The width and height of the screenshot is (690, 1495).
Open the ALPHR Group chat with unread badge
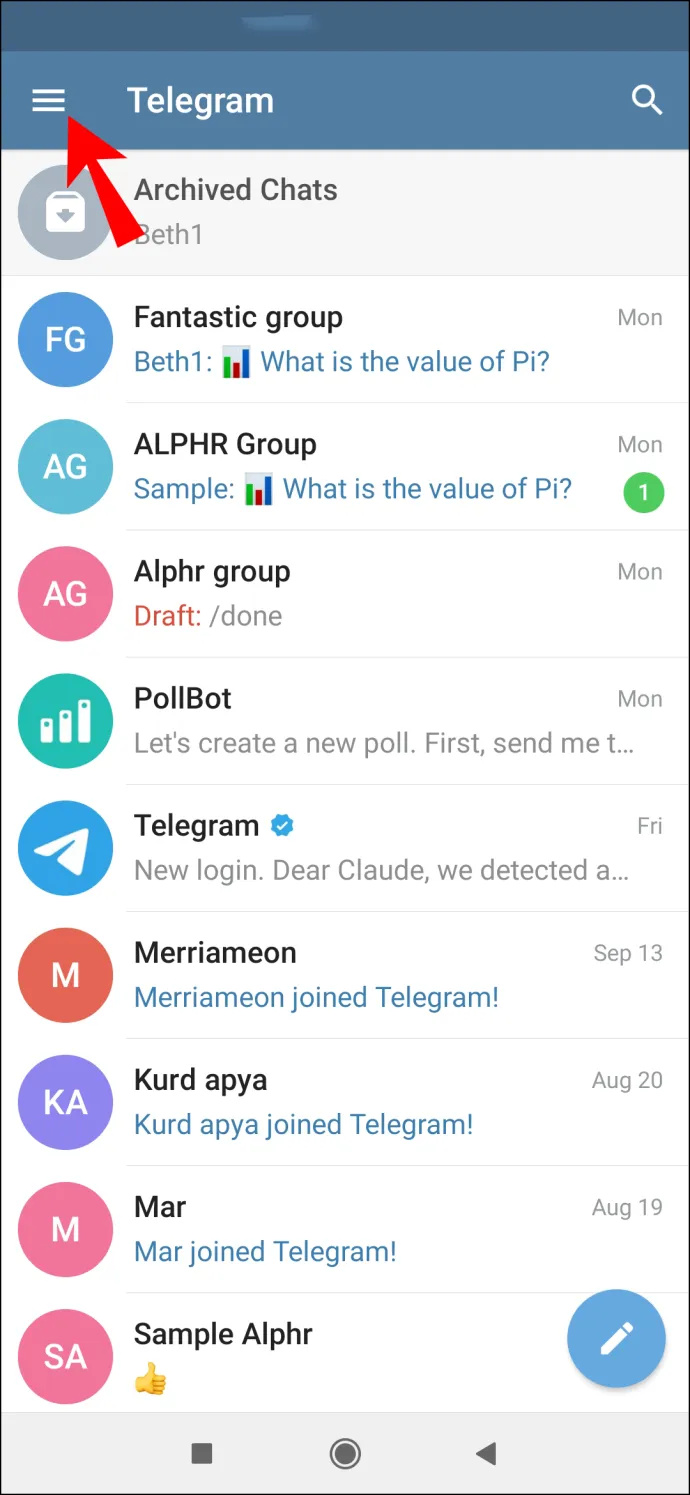point(345,466)
